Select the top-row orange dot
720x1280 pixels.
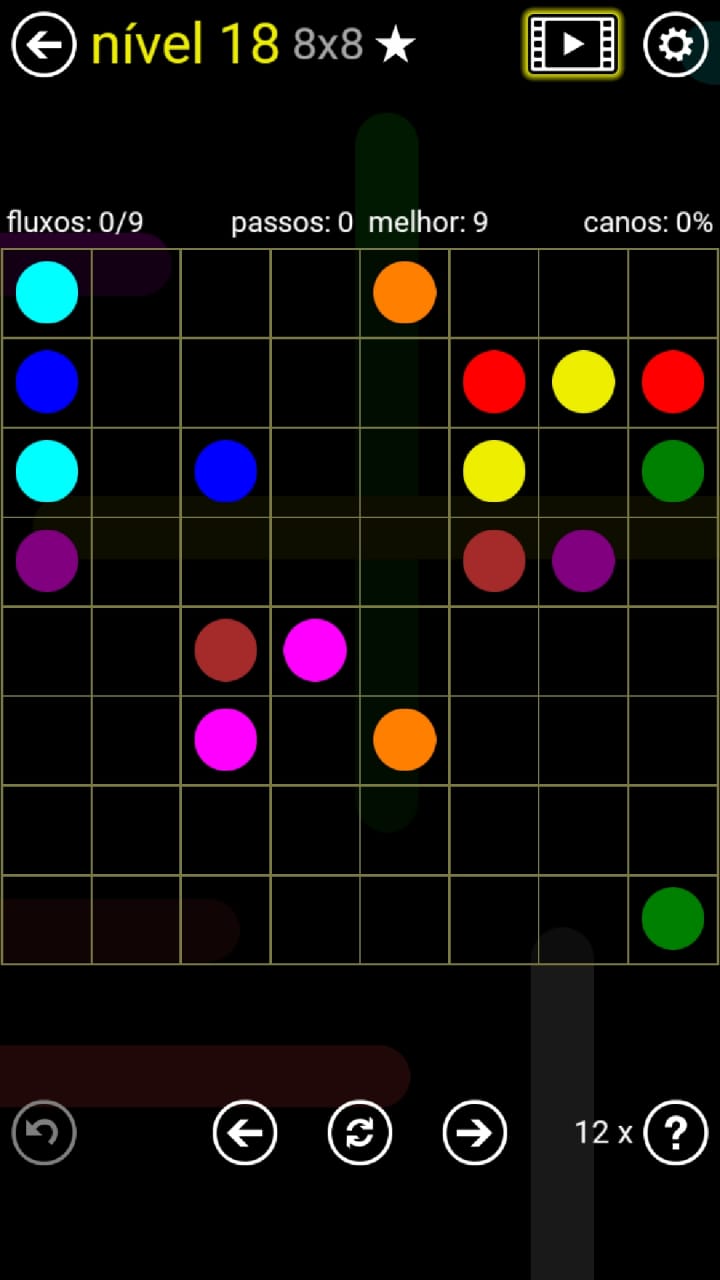point(405,293)
